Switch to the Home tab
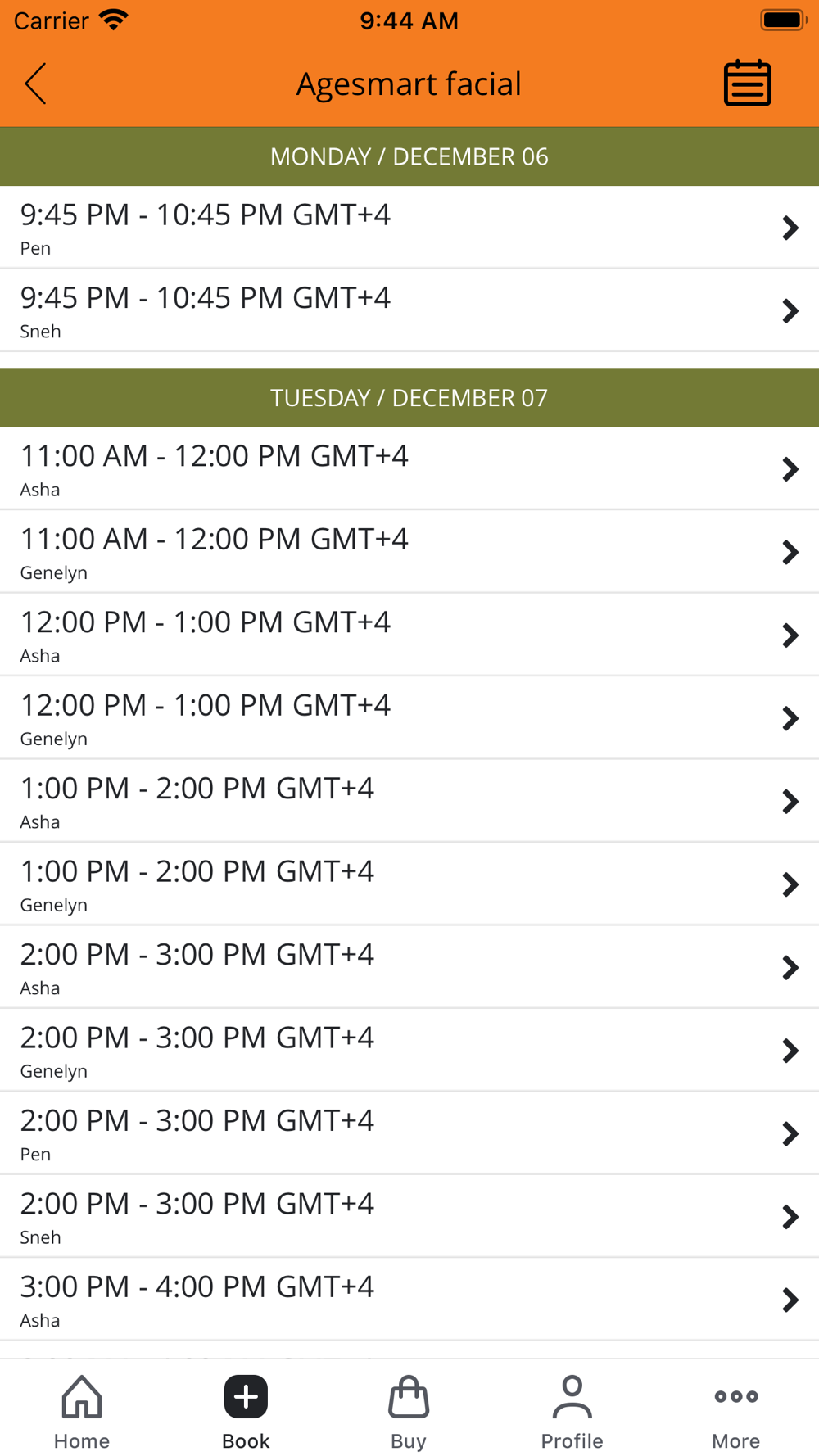819x1456 pixels. click(x=82, y=1412)
